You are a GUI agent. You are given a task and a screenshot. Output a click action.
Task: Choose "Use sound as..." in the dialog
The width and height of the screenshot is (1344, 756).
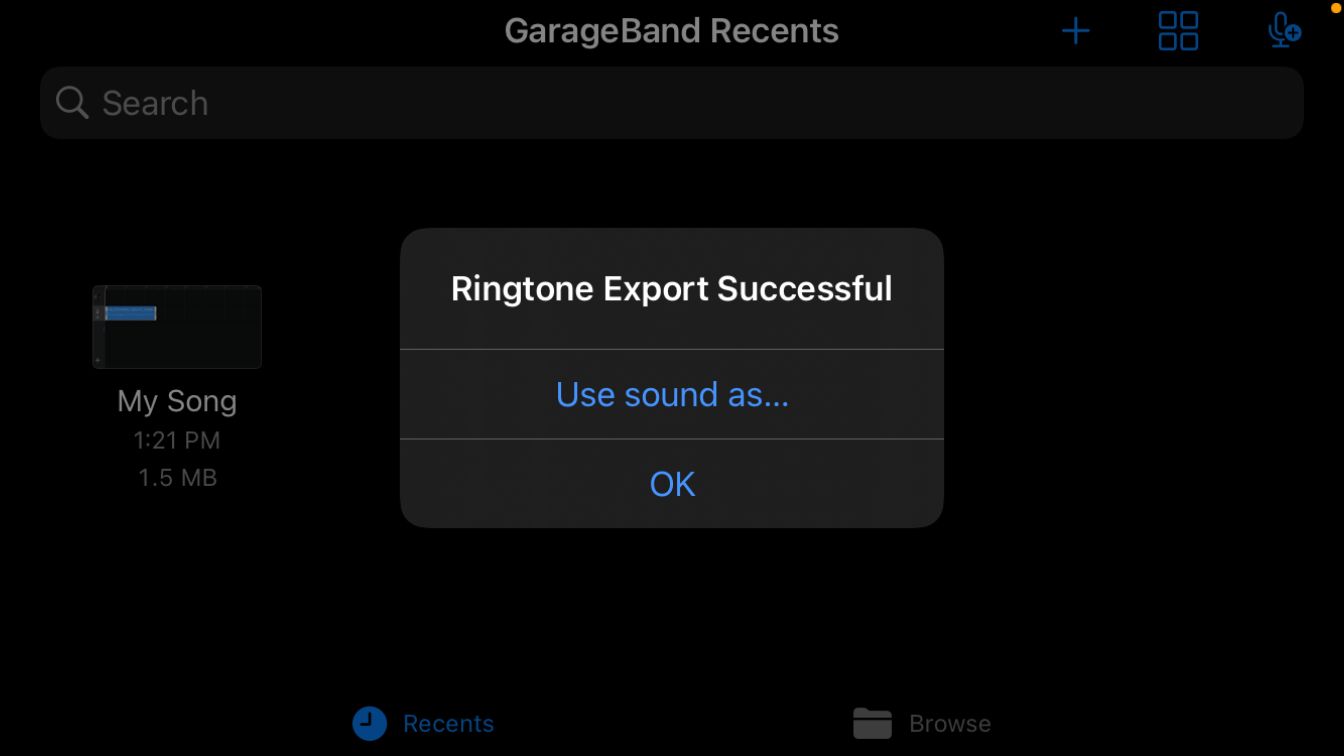point(672,394)
